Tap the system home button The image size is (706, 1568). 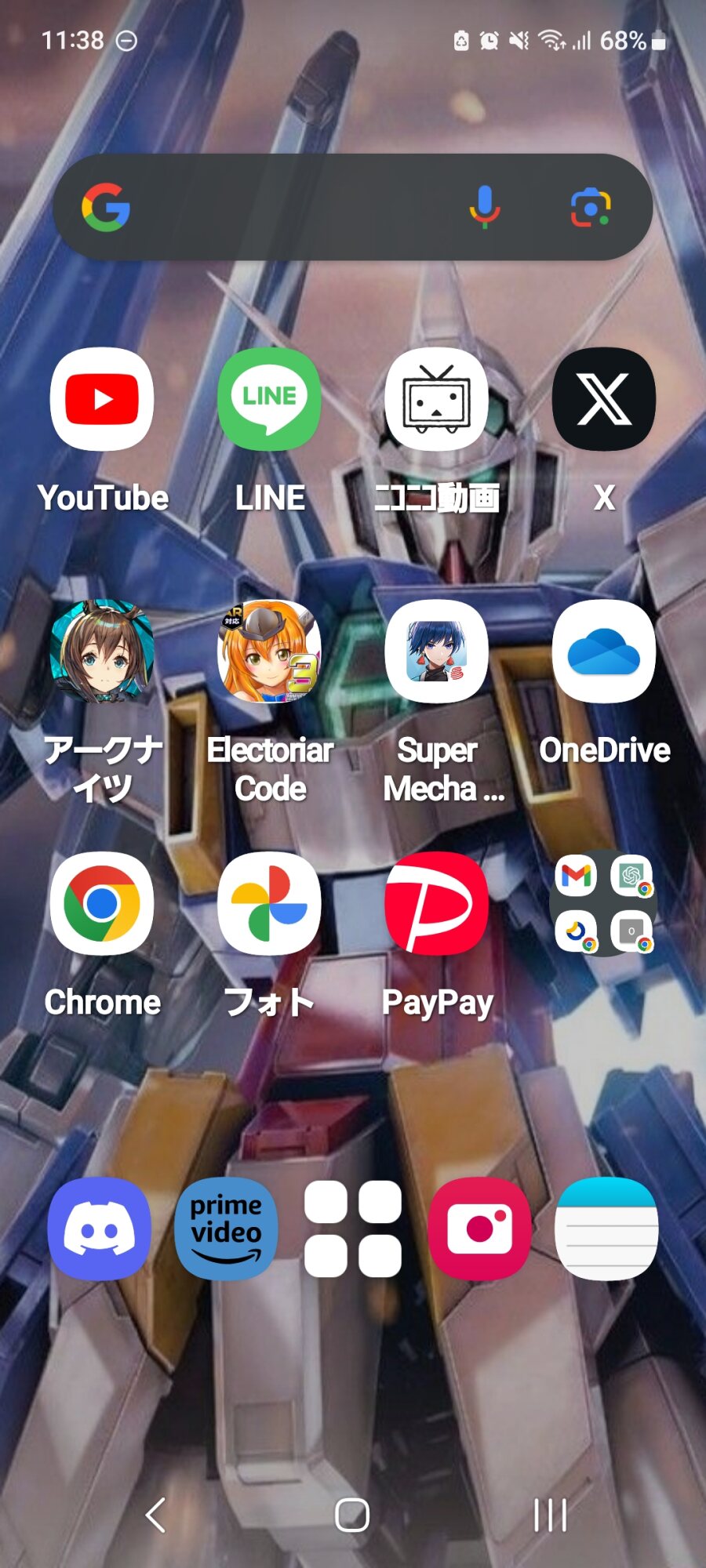[352, 1515]
